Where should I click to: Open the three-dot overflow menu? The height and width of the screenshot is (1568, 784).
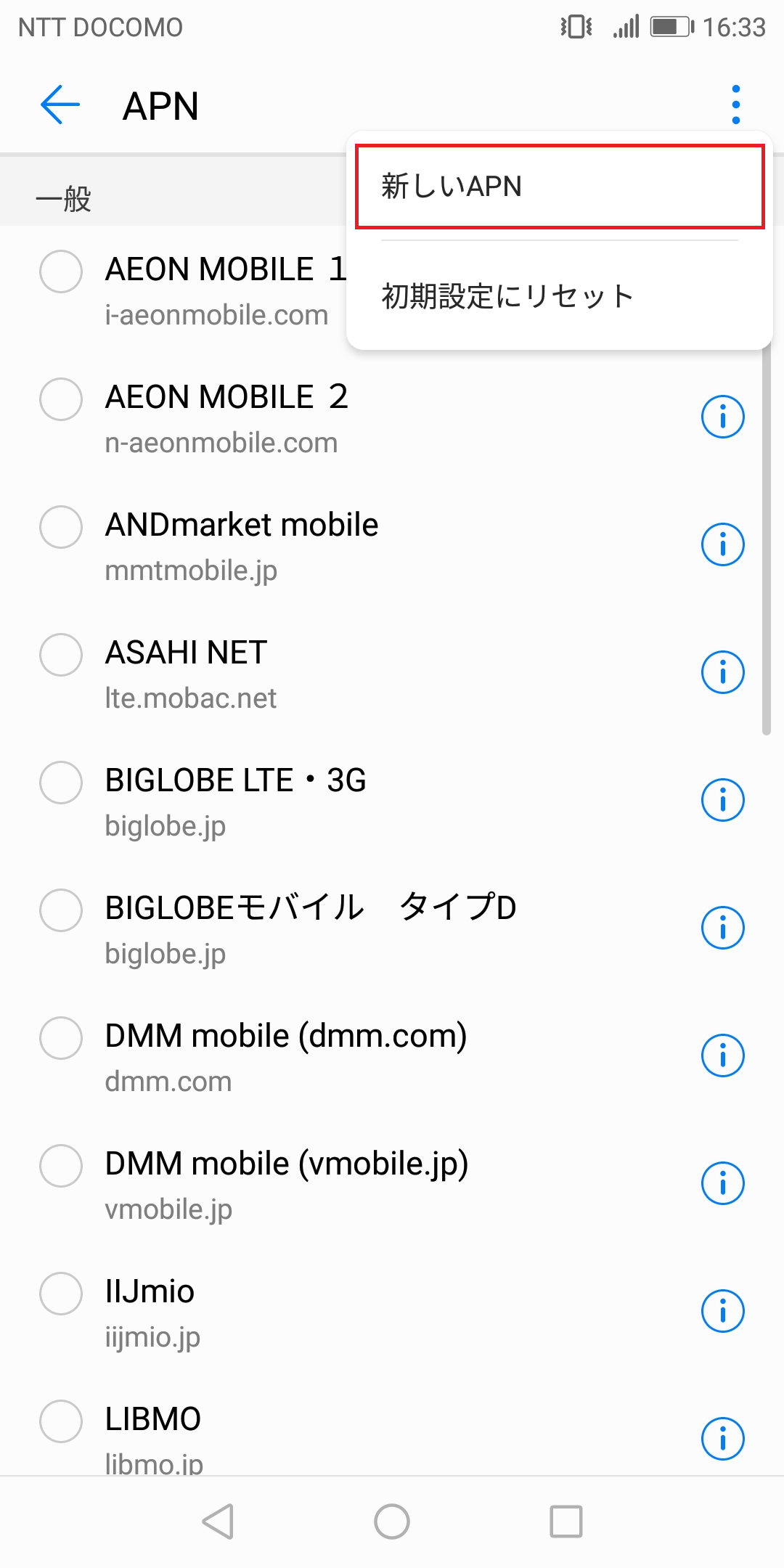click(x=736, y=103)
